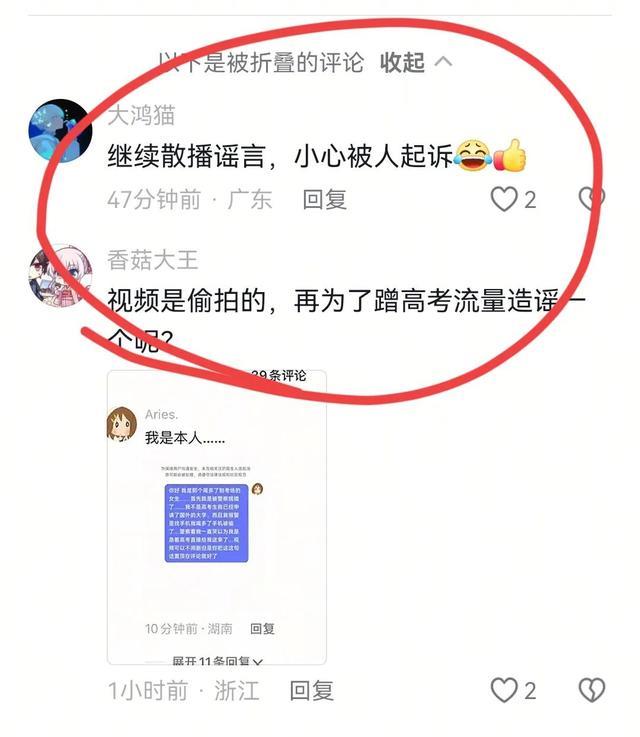Reply to 香菇大王's comment
This screenshot has width=640, height=737.
(311, 690)
